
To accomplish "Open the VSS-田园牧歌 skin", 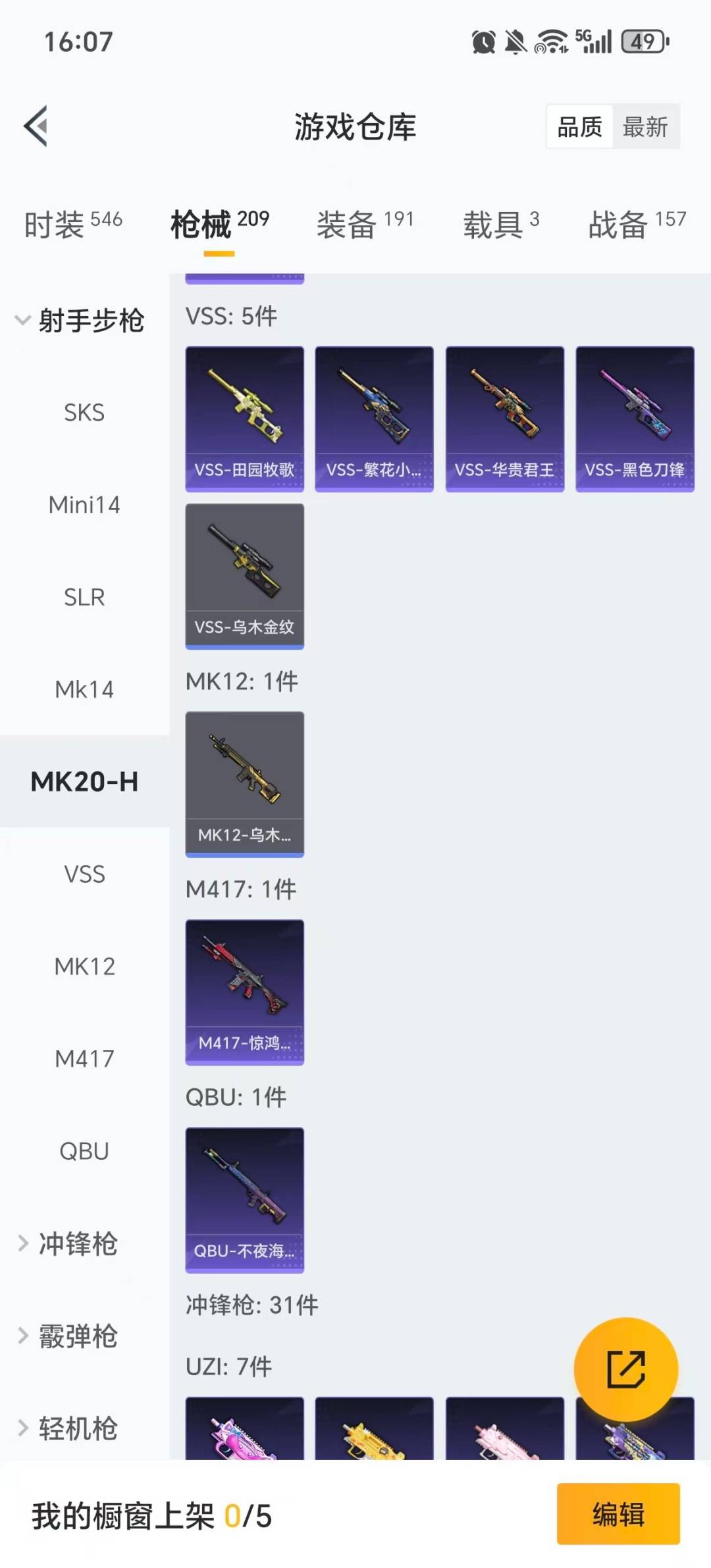I will (x=244, y=419).
